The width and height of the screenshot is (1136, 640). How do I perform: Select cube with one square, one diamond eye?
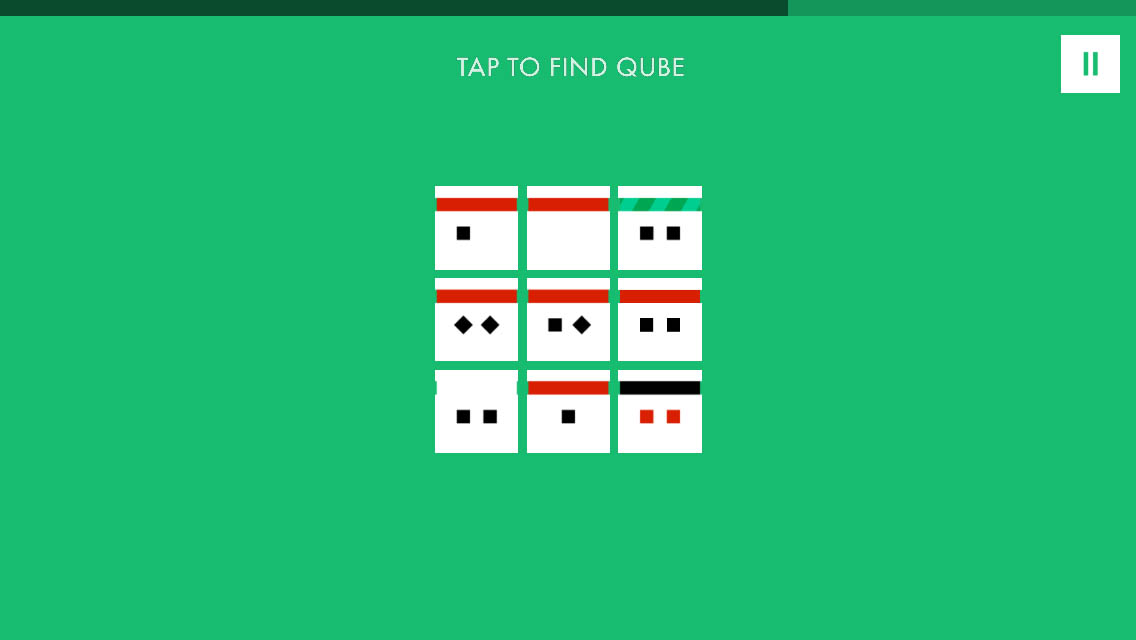tap(568, 320)
